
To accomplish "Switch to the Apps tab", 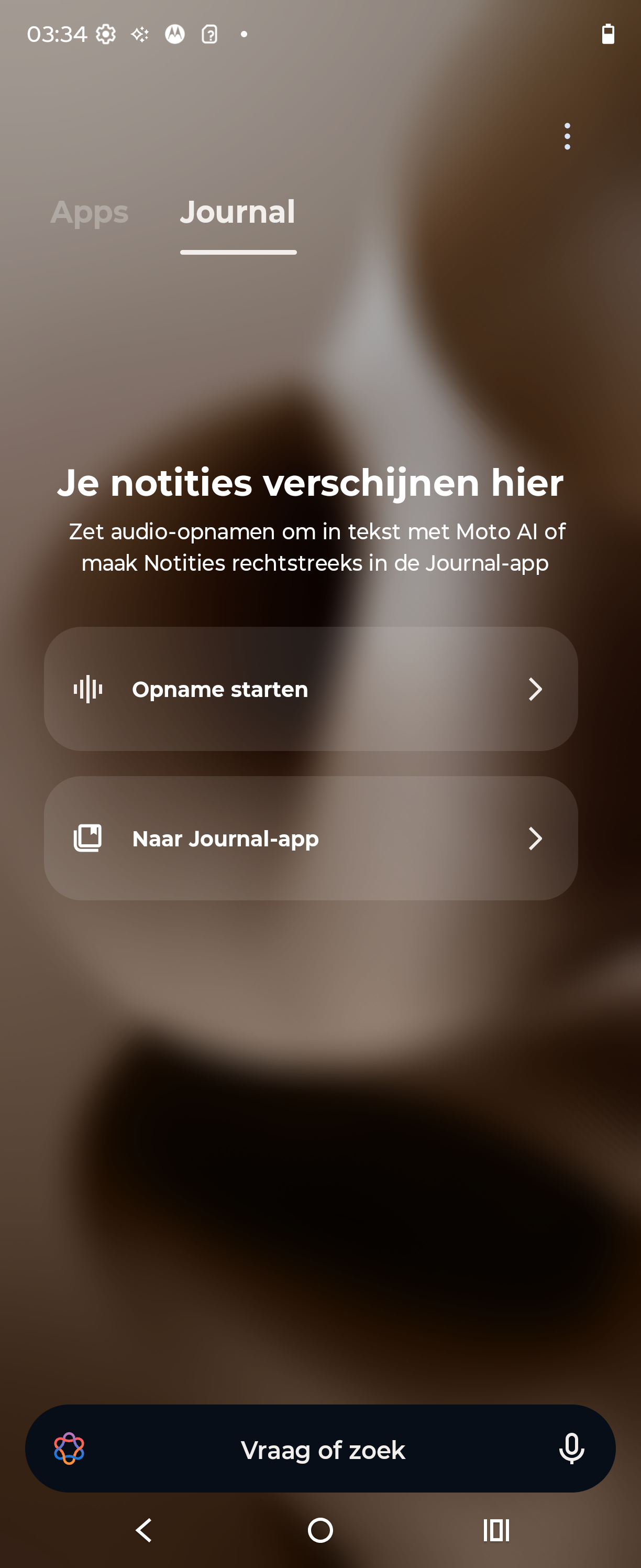I will click(x=90, y=212).
